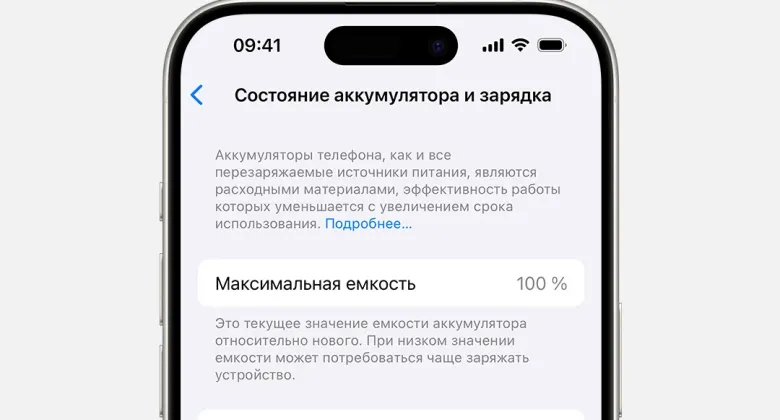Go back from battery health settings

pyautogui.click(x=197, y=95)
